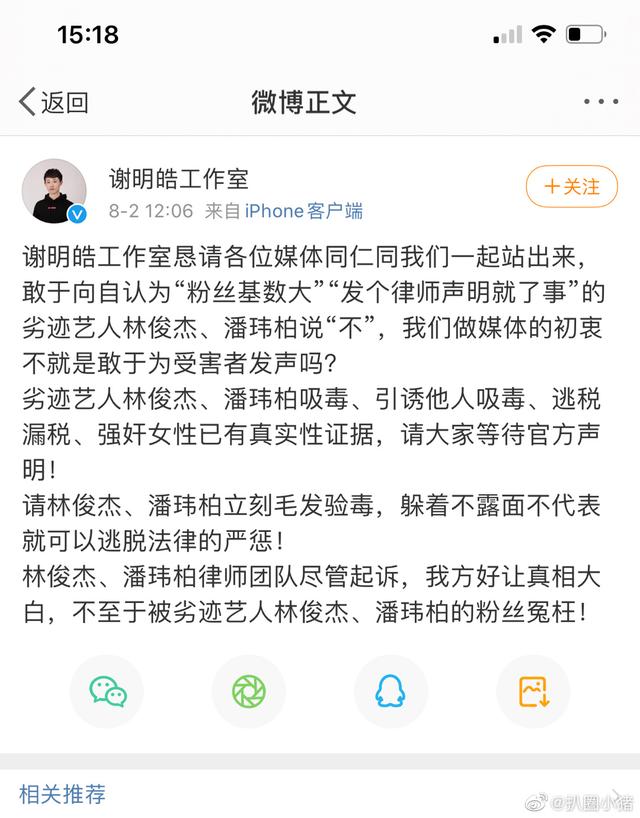Go back using the 返回 button

click(x=54, y=101)
